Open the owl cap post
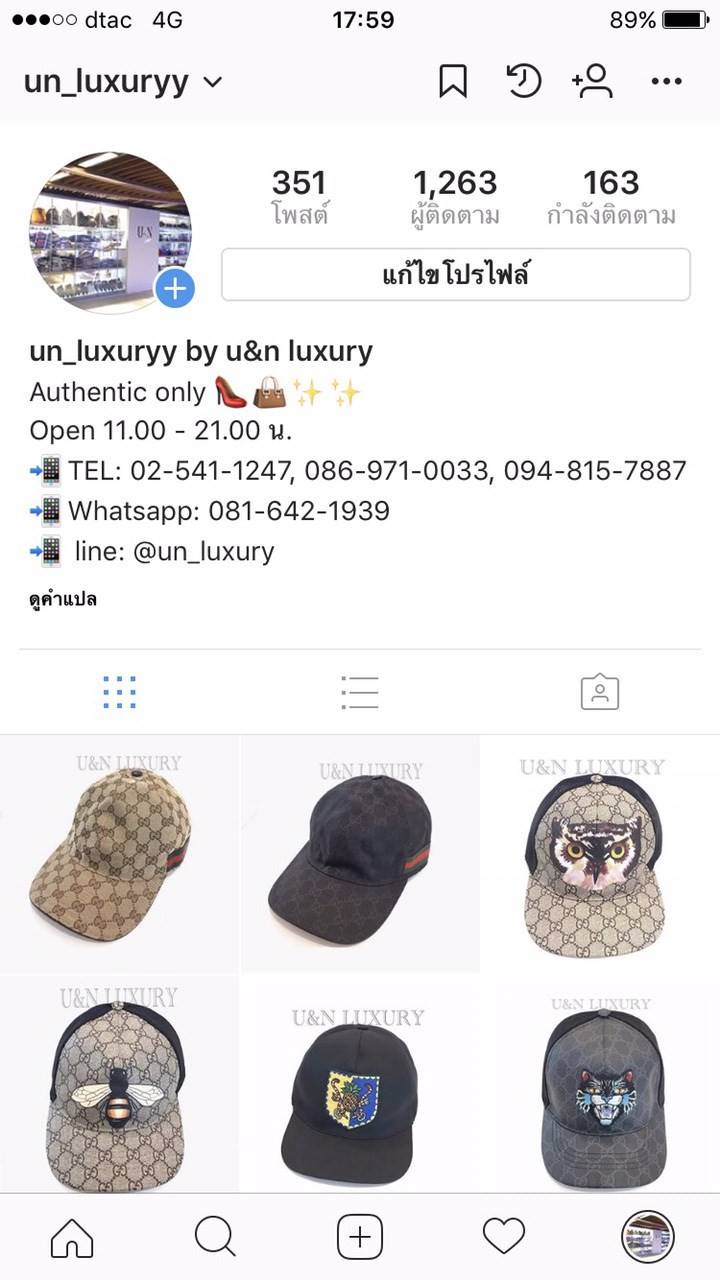Viewport: 720px width, 1280px height. 600,853
